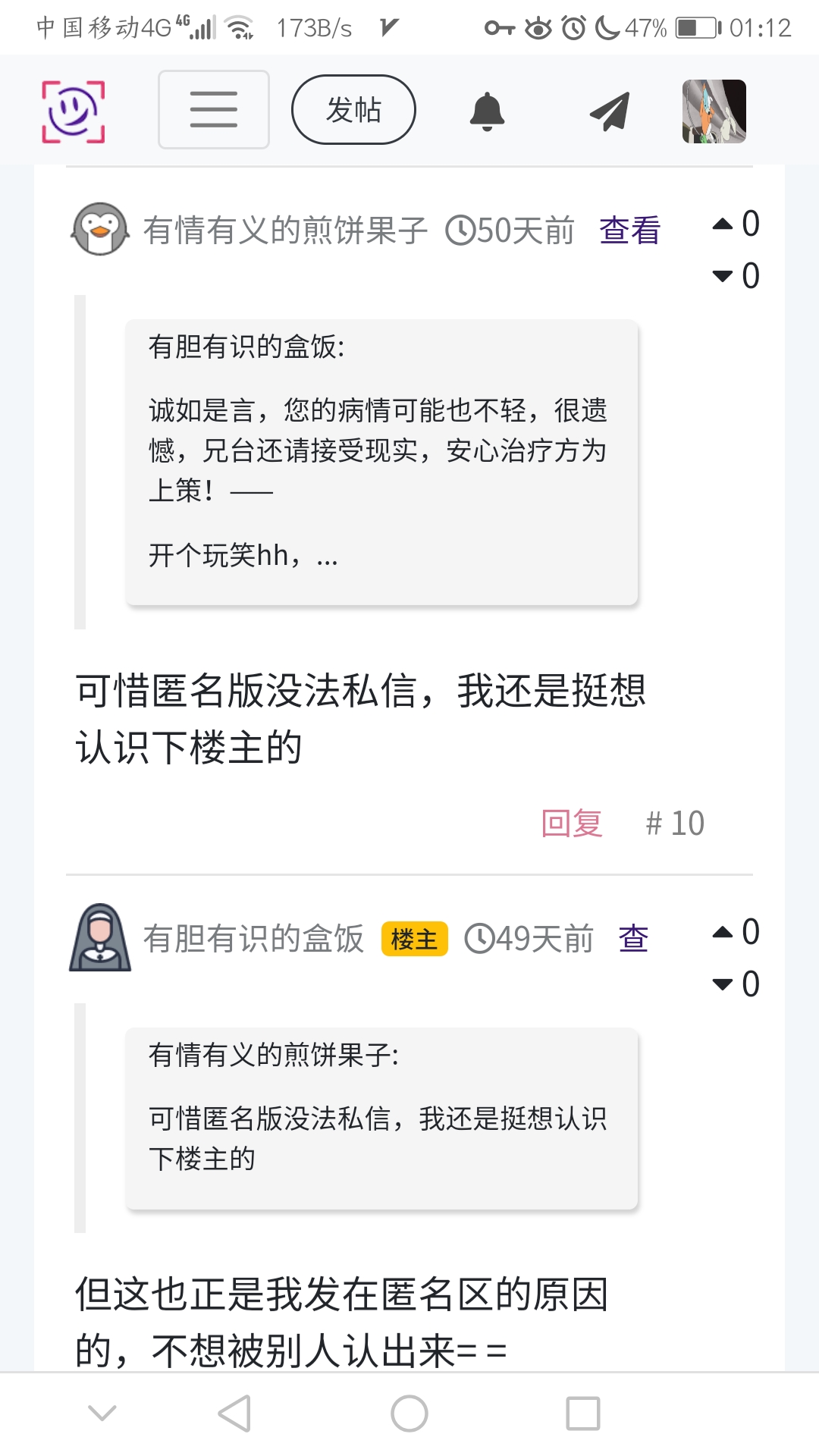Tap 查看 on 有胆有识的盒饭's 49天前 comment

[x=633, y=939]
